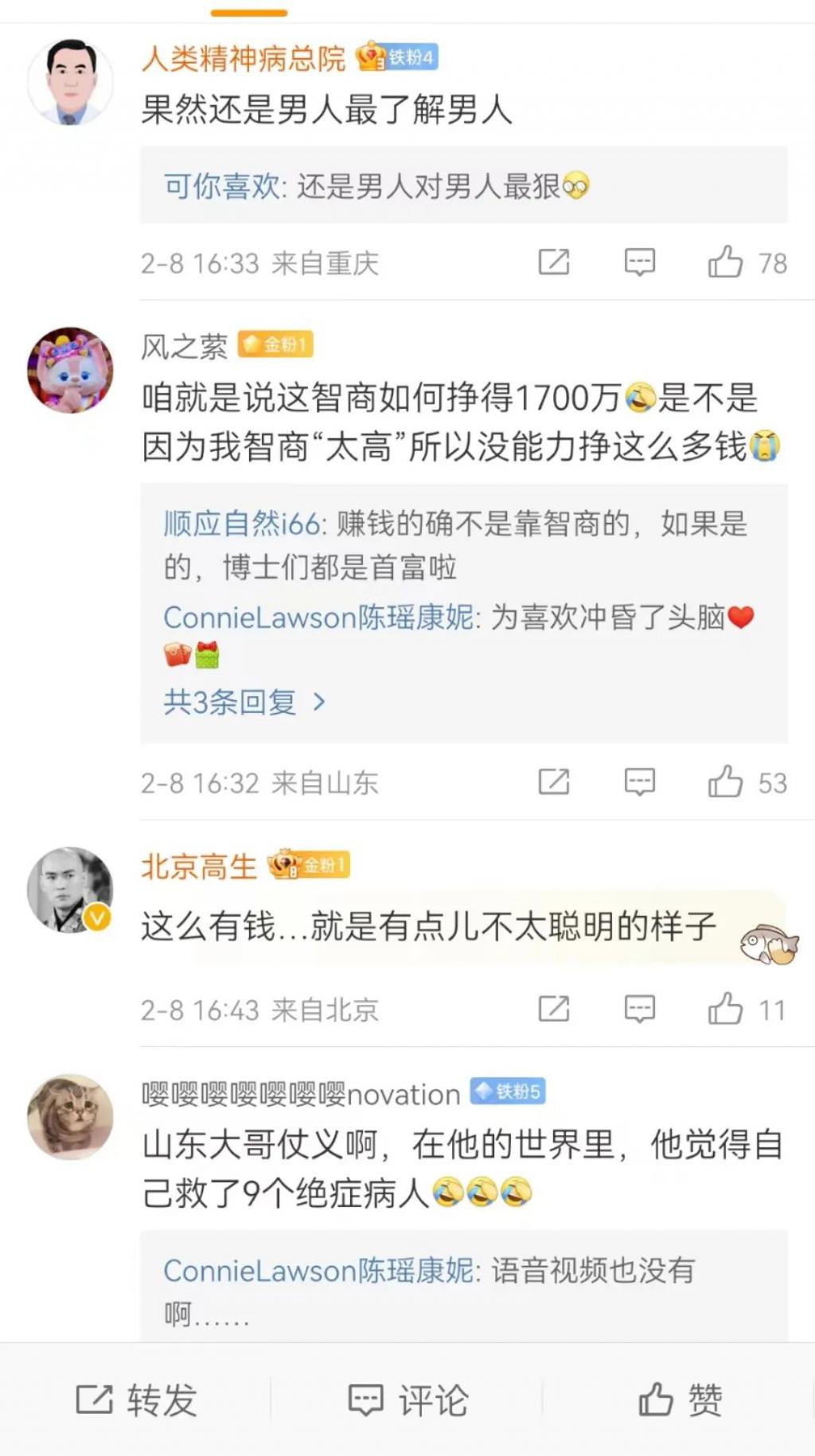Reply to 人类精神病总院's comment

coord(640,262)
